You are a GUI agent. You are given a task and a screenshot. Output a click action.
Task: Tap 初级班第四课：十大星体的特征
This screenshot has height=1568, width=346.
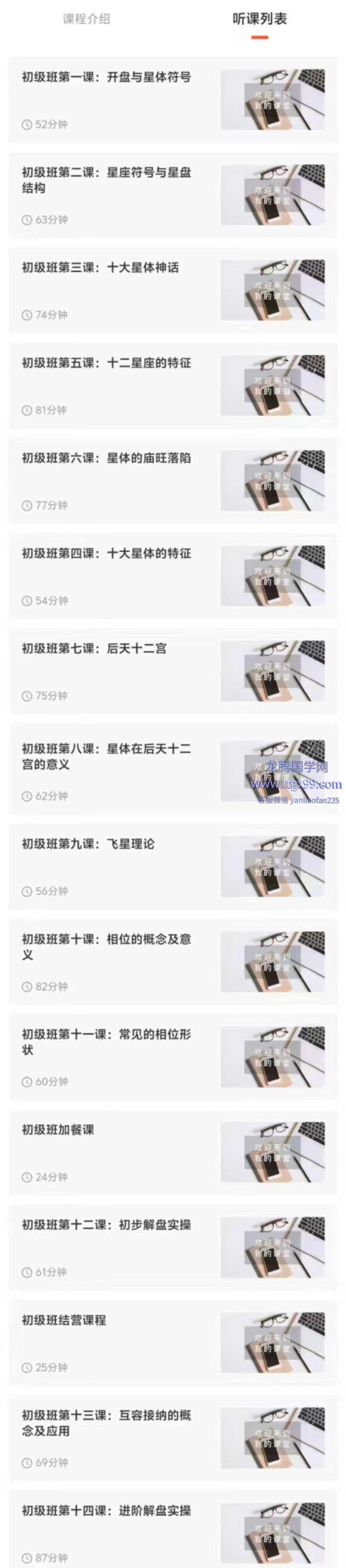pyautogui.click(x=106, y=553)
